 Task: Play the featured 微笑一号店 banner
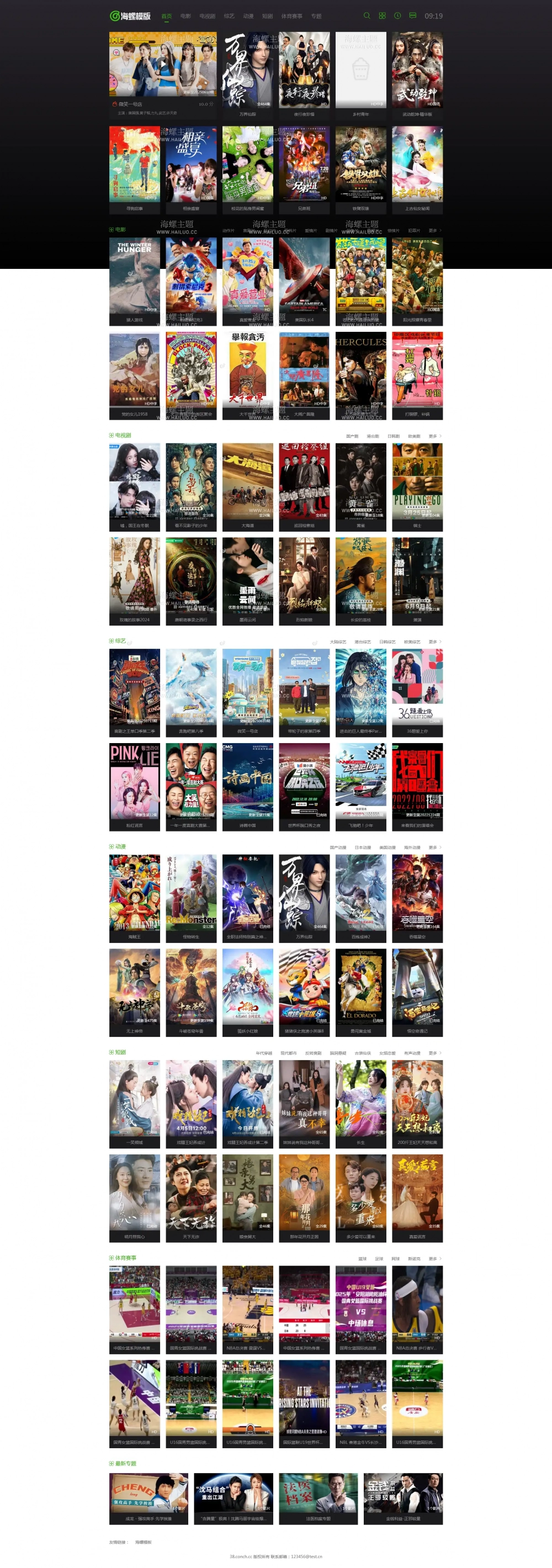(x=162, y=63)
